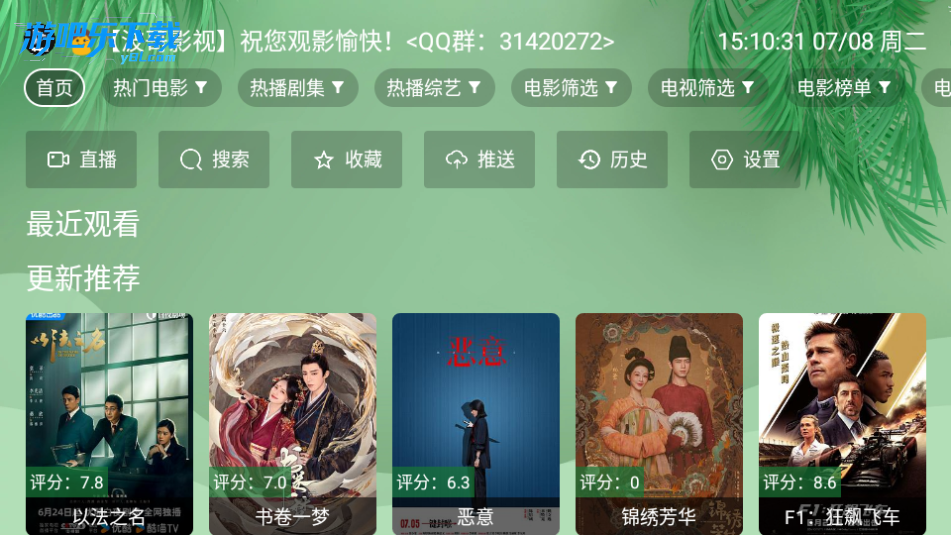Open the 电影筛选 filter chip
The width and height of the screenshot is (951, 535).
tap(571, 88)
